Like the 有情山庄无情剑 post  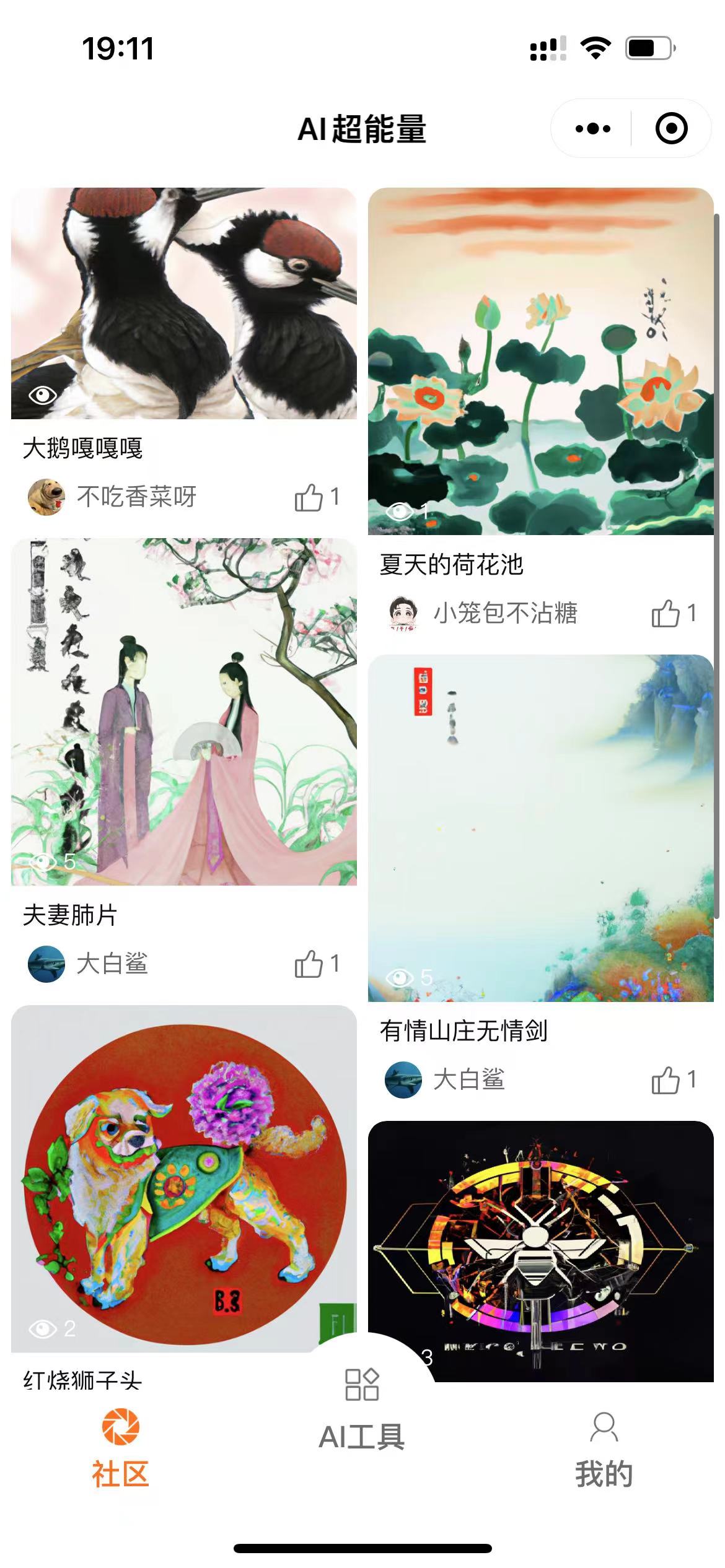point(666,1081)
